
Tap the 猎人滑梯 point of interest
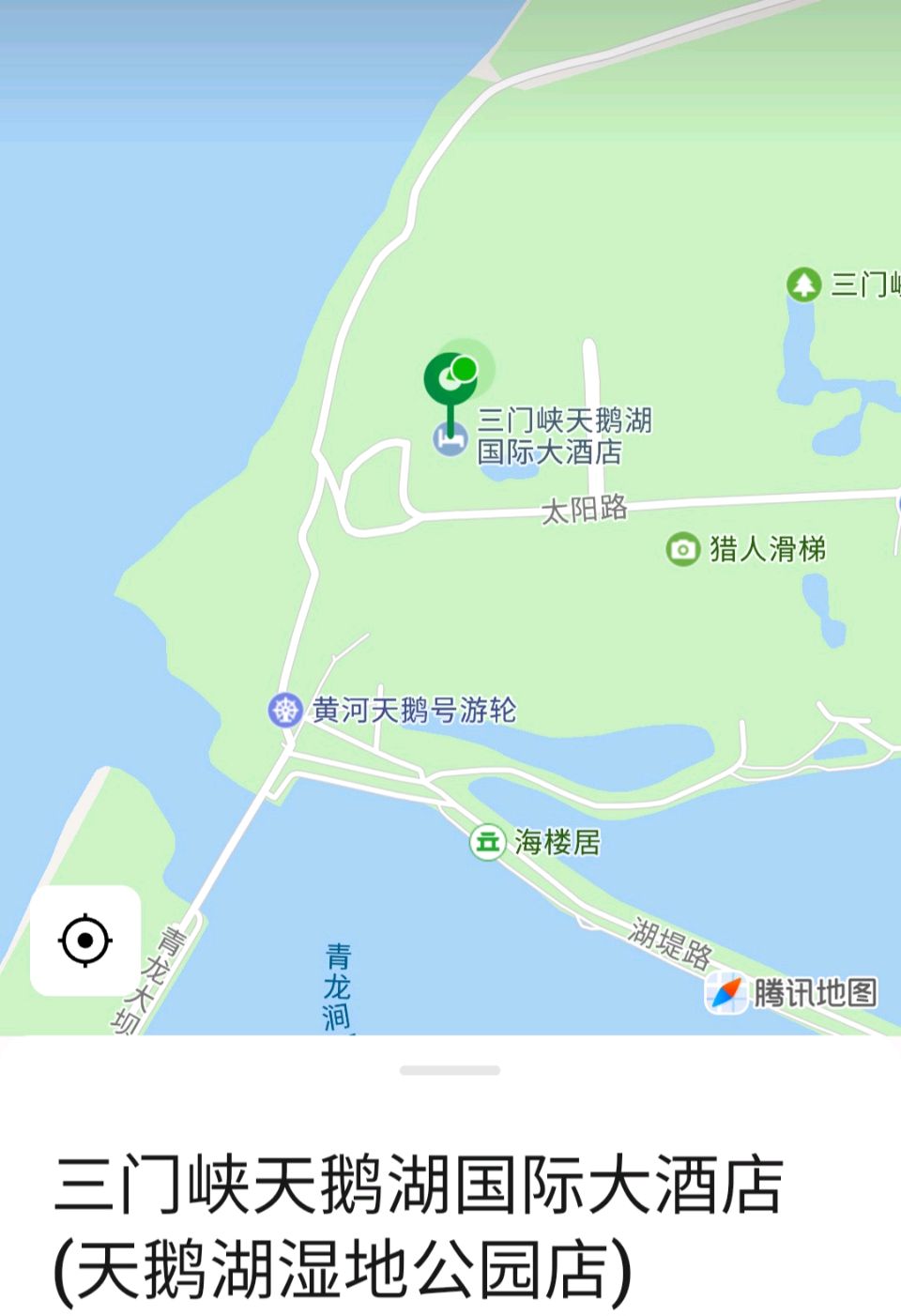[x=682, y=549]
